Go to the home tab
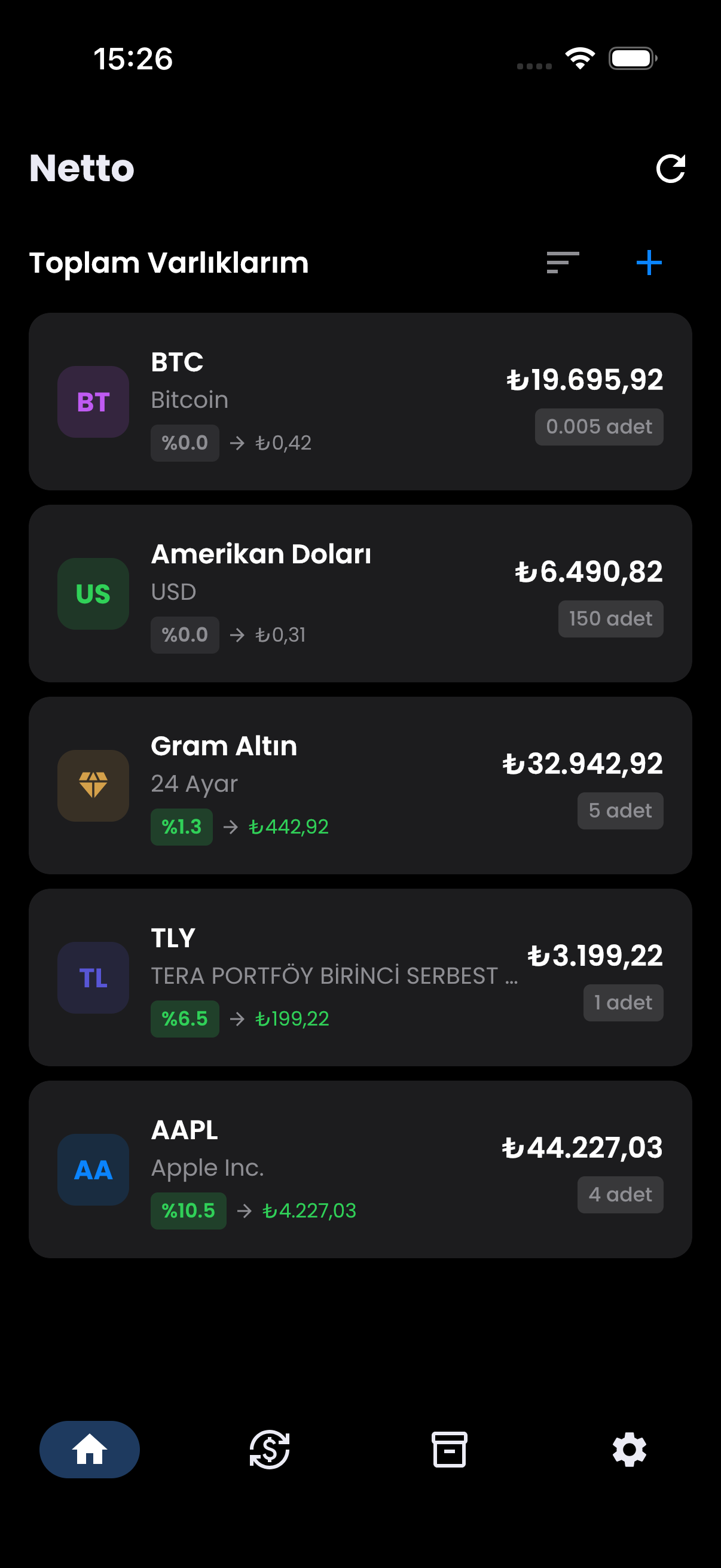Screen dimensions: 721x1568 (x=90, y=1450)
